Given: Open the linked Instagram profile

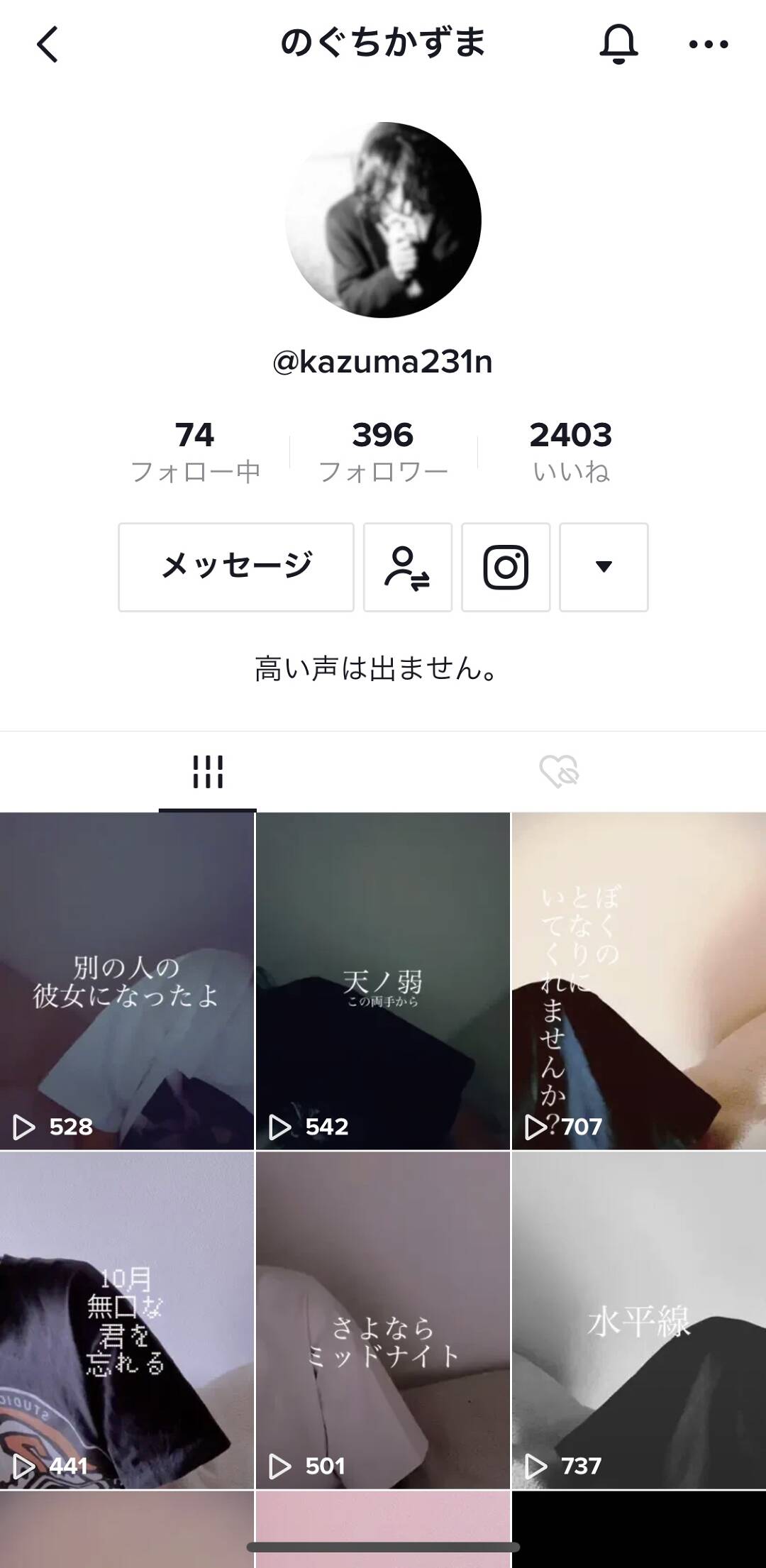Looking at the screenshot, I should tap(505, 567).
